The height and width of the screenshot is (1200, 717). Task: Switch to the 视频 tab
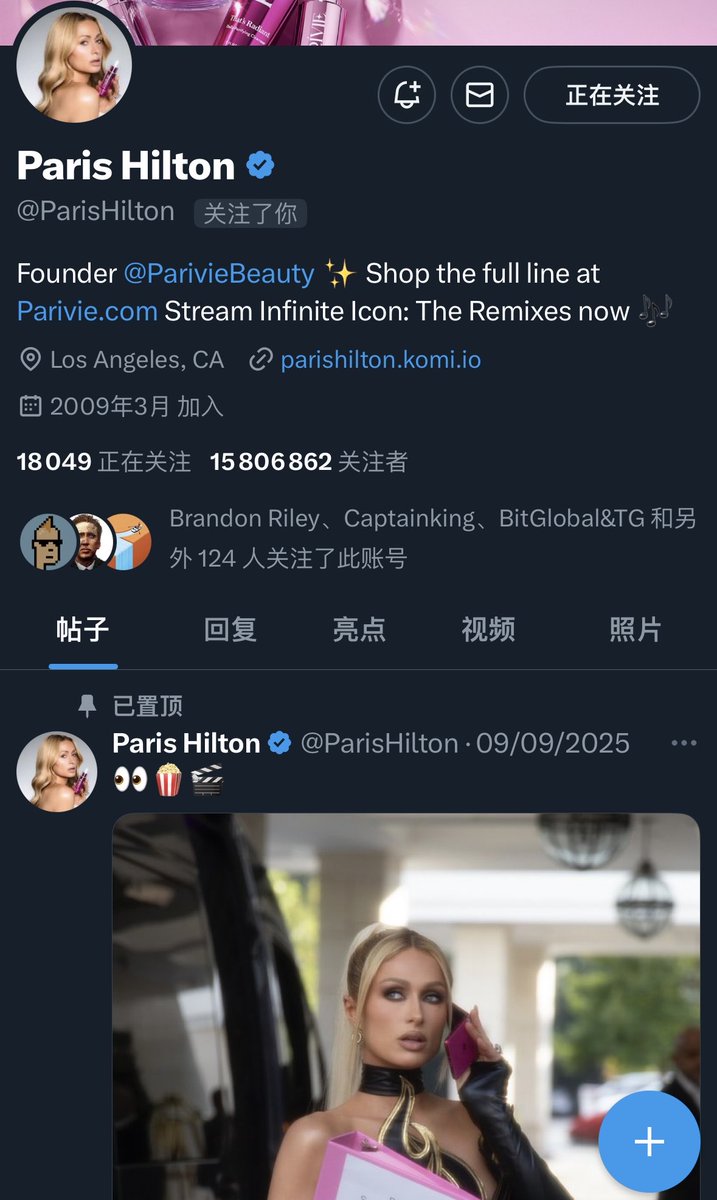click(488, 629)
